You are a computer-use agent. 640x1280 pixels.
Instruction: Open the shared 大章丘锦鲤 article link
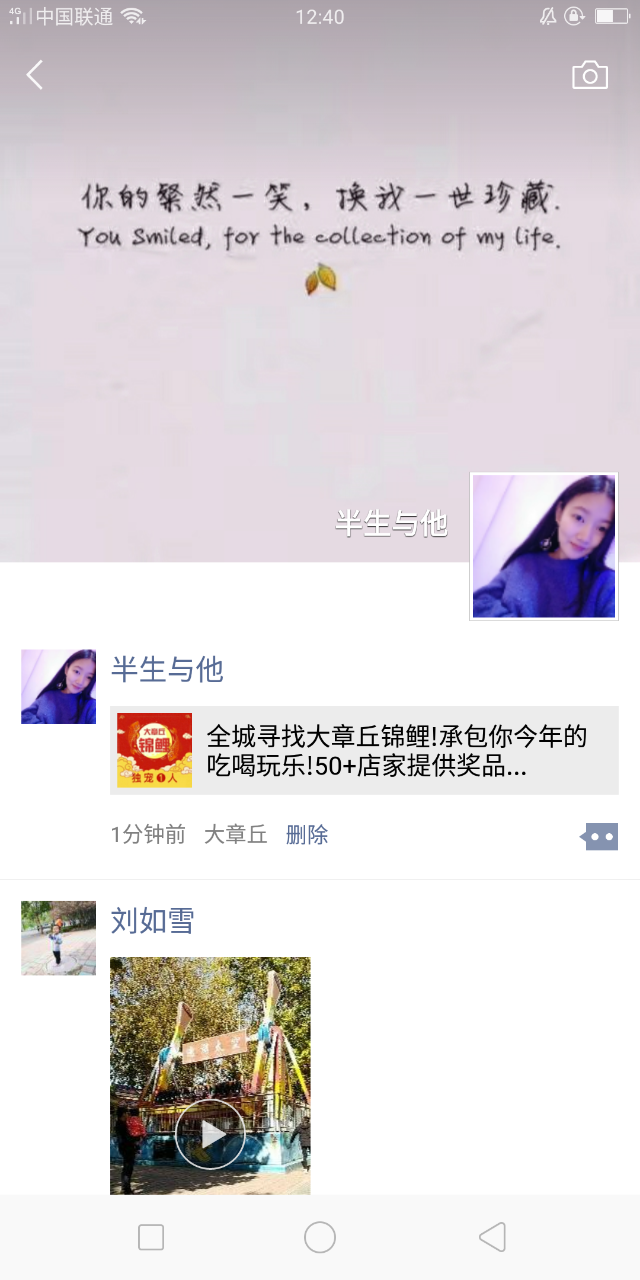364,750
